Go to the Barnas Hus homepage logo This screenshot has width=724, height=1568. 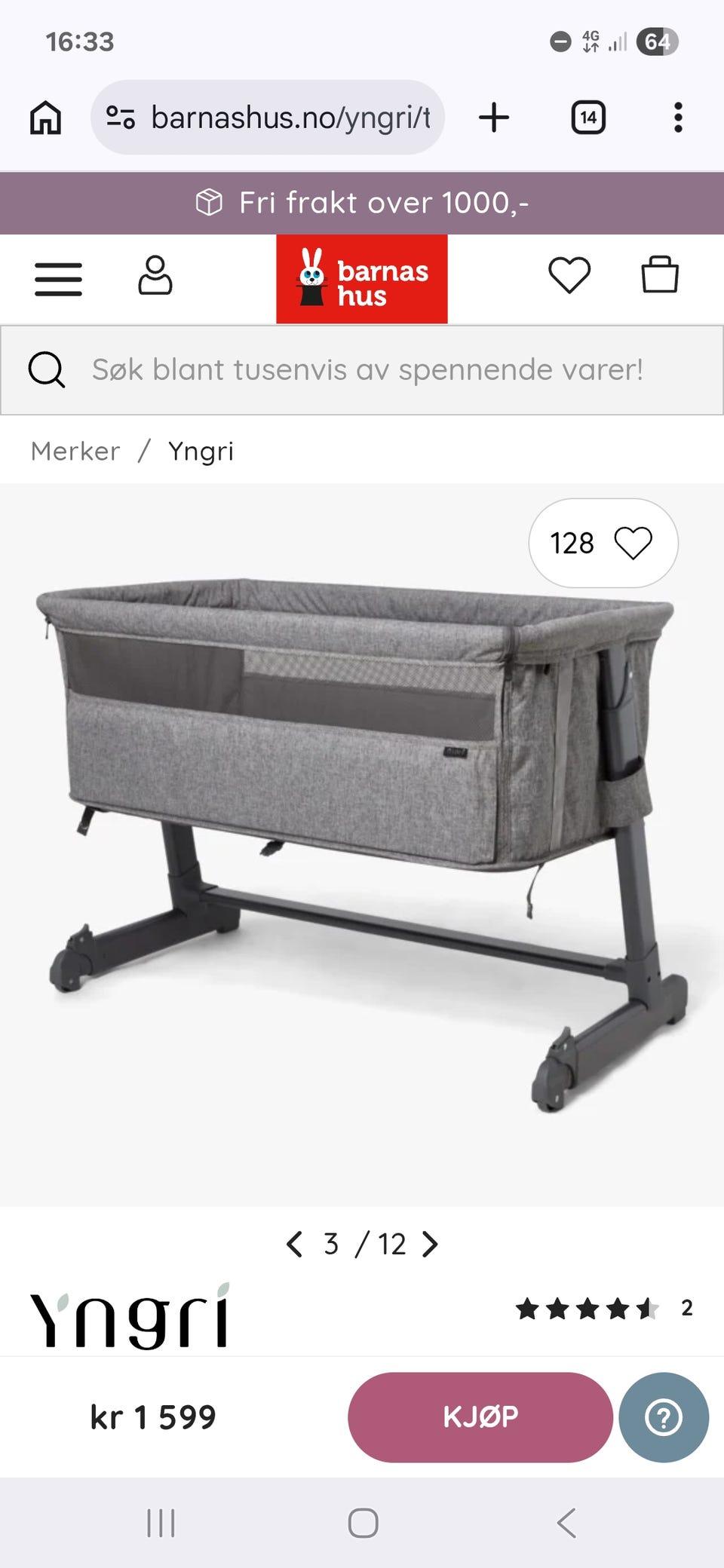click(x=362, y=279)
